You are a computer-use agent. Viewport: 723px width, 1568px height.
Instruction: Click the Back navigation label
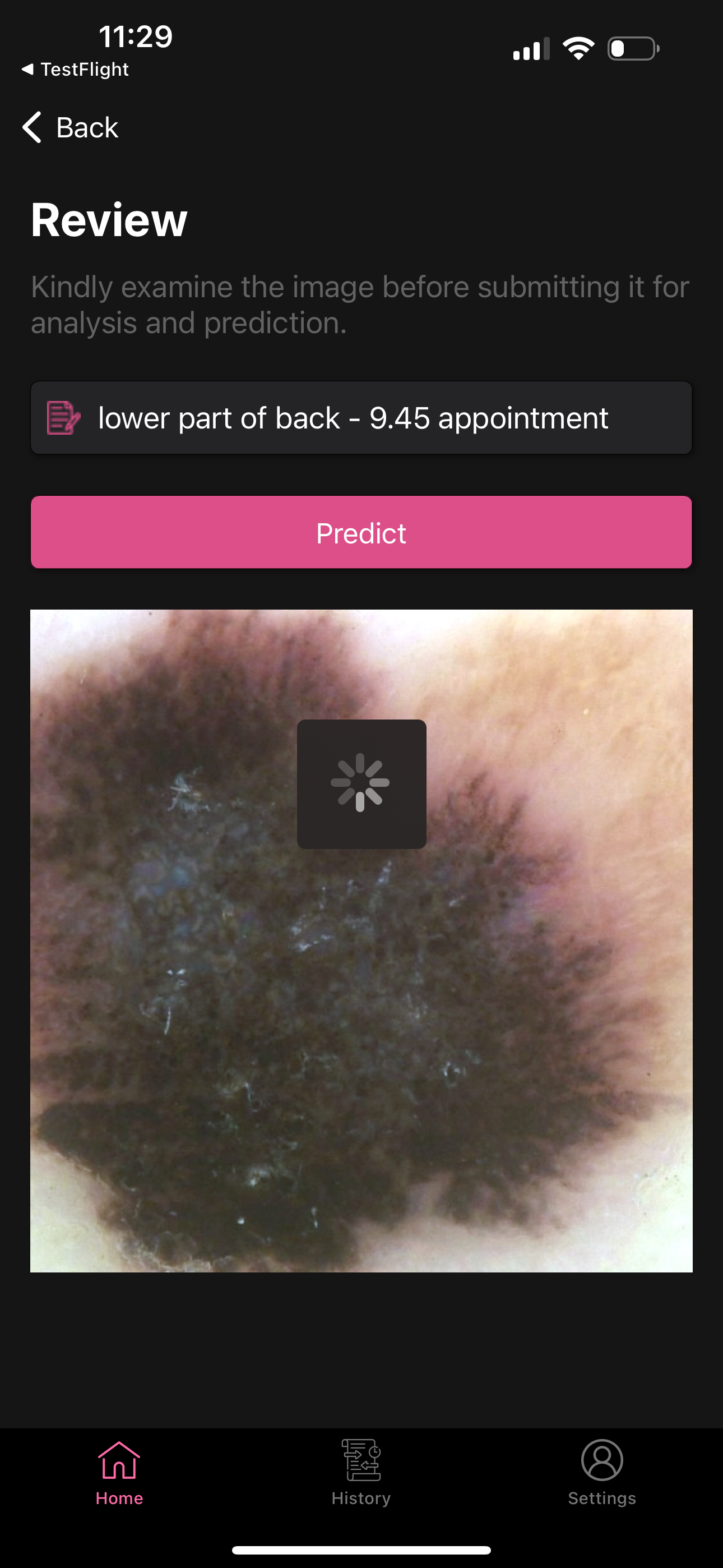(86, 128)
